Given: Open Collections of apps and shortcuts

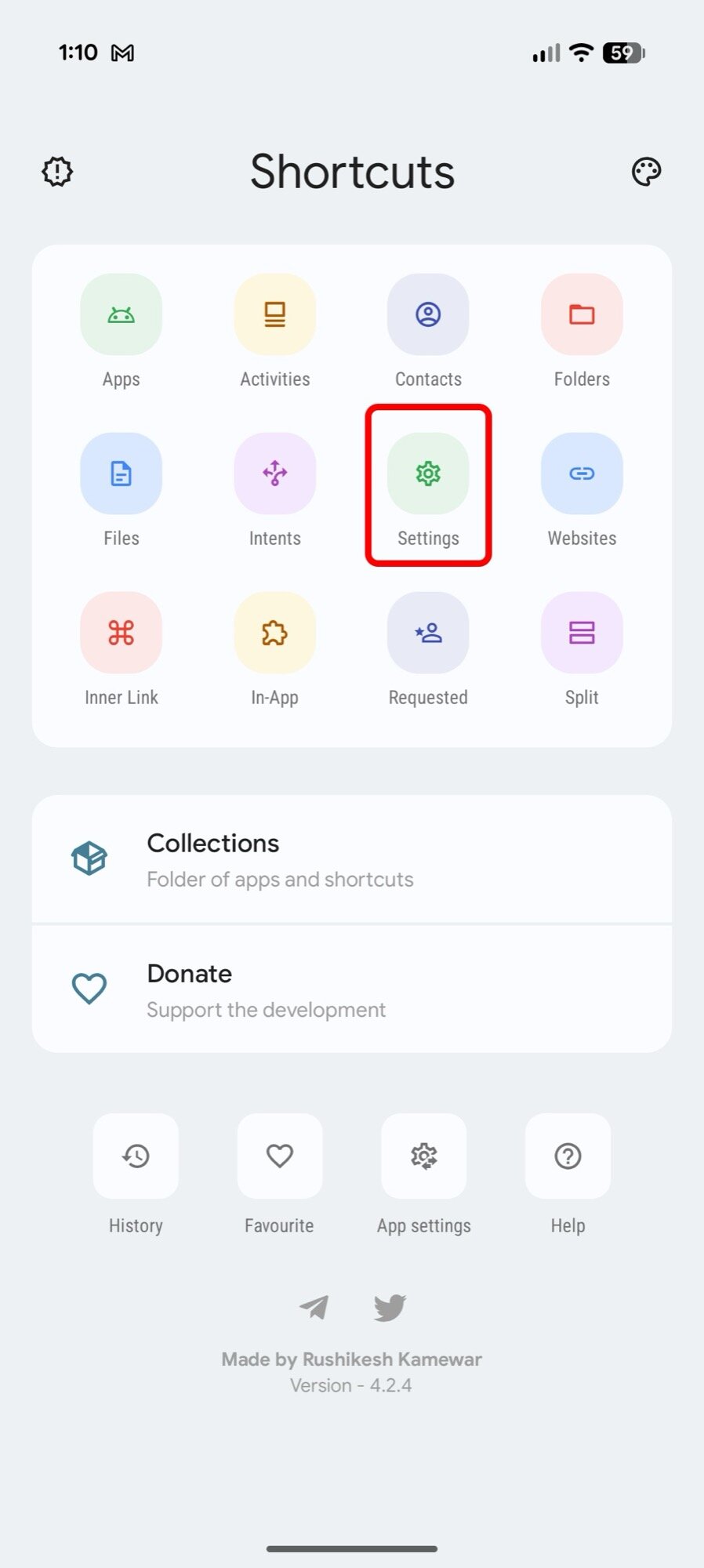Looking at the screenshot, I should pos(352,858).
